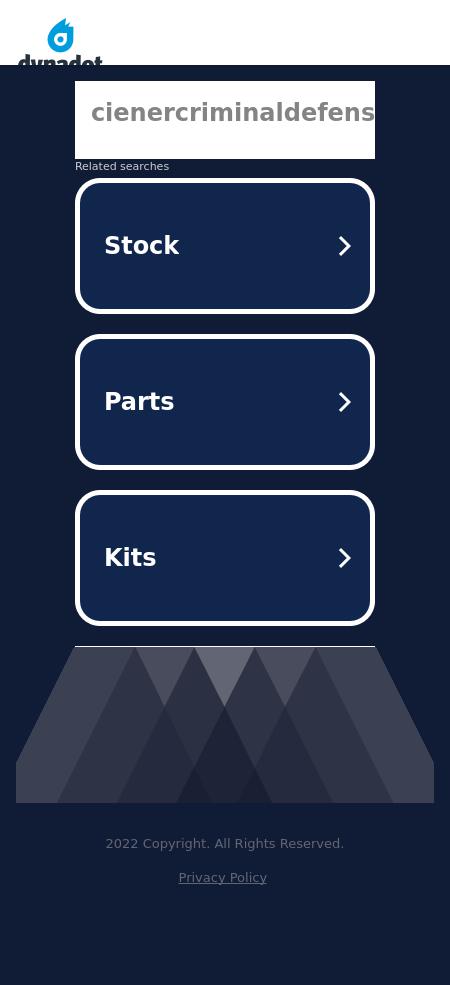Open the Stock related search
The image size is (450, 985).
tap(225, 246)
